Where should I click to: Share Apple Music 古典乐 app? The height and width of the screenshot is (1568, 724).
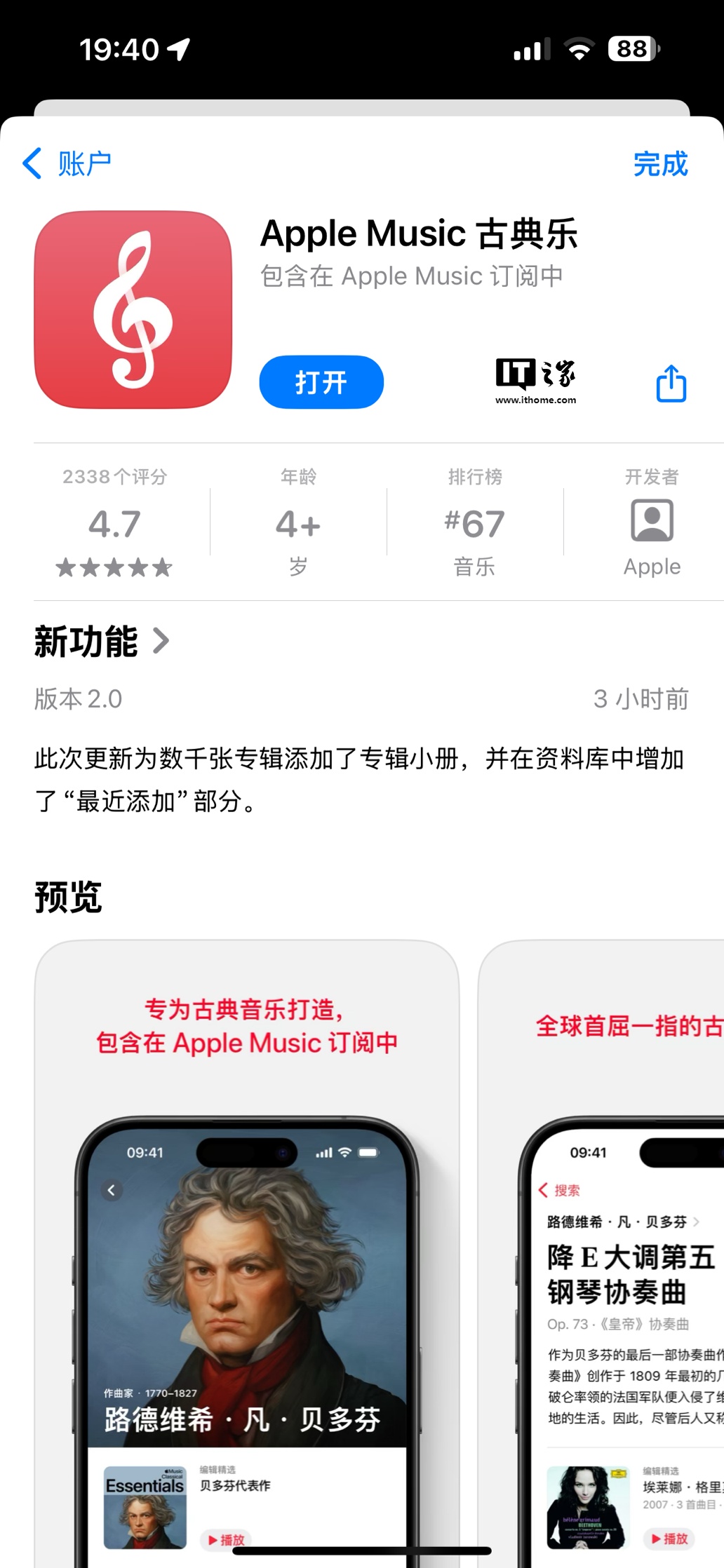pyautogui.click(x=671, y=383)
